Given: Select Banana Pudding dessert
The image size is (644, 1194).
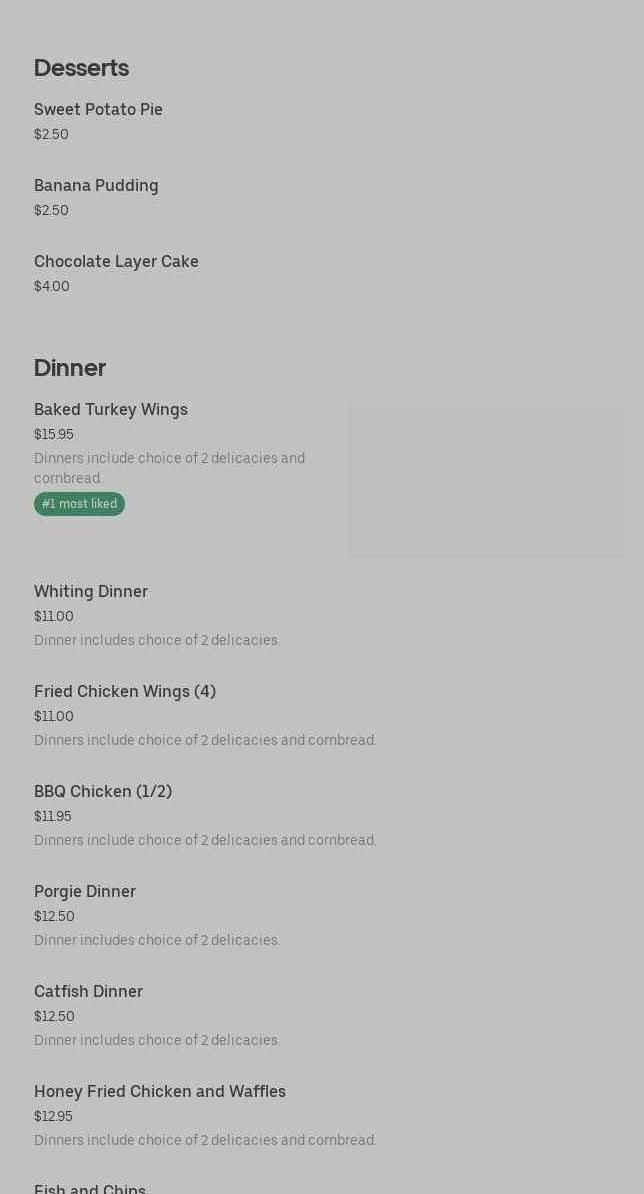Looking at the screenshot, I should 96,186.
